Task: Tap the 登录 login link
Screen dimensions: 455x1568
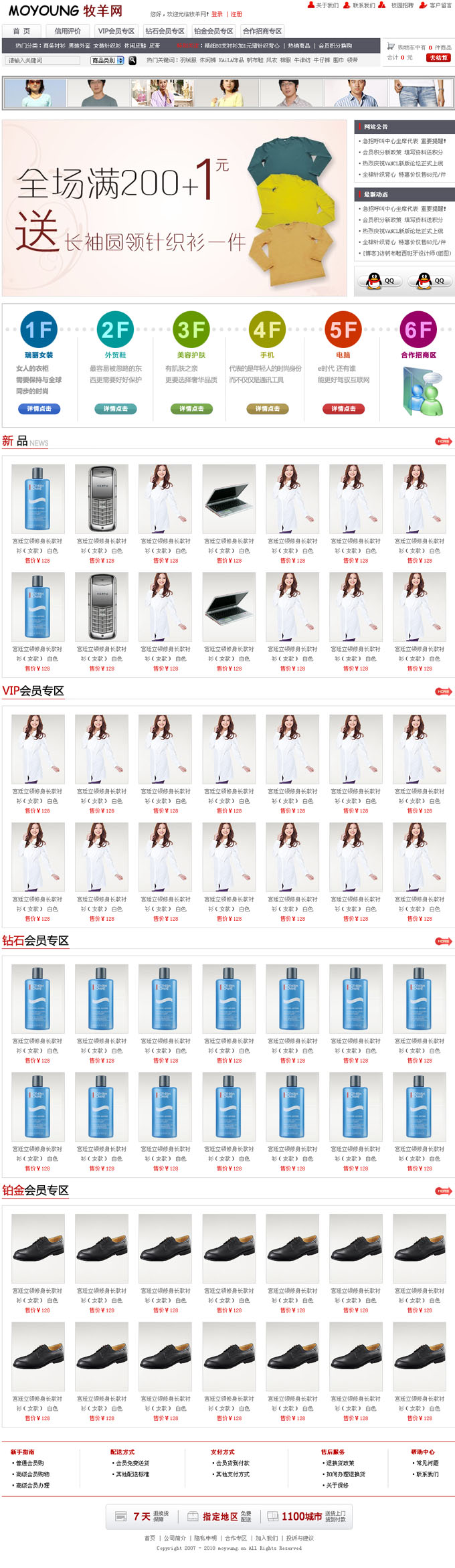Action: tap(217, 14)
